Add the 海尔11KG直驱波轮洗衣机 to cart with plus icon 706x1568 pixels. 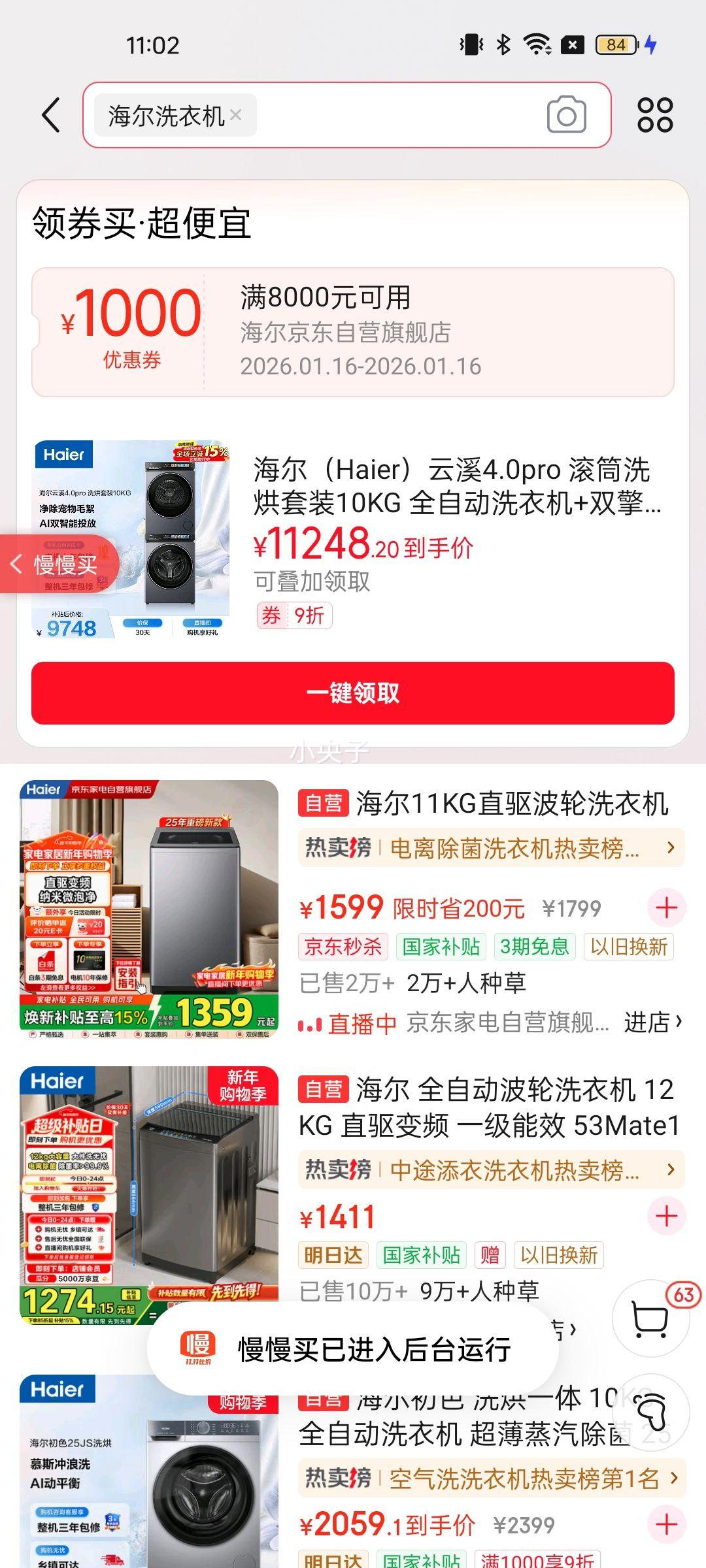coord(666,907)
